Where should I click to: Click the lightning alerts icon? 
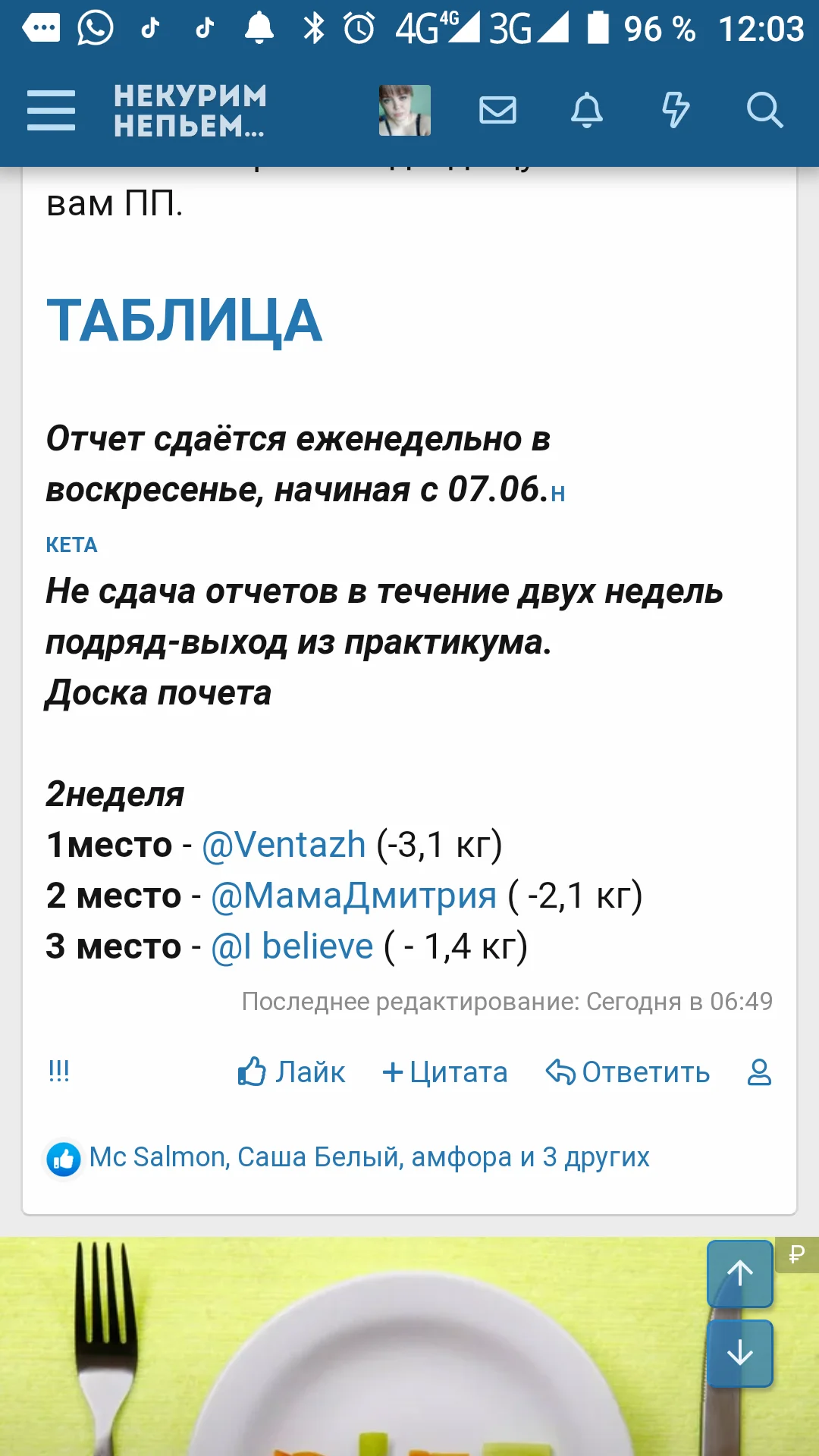point(676,110)
